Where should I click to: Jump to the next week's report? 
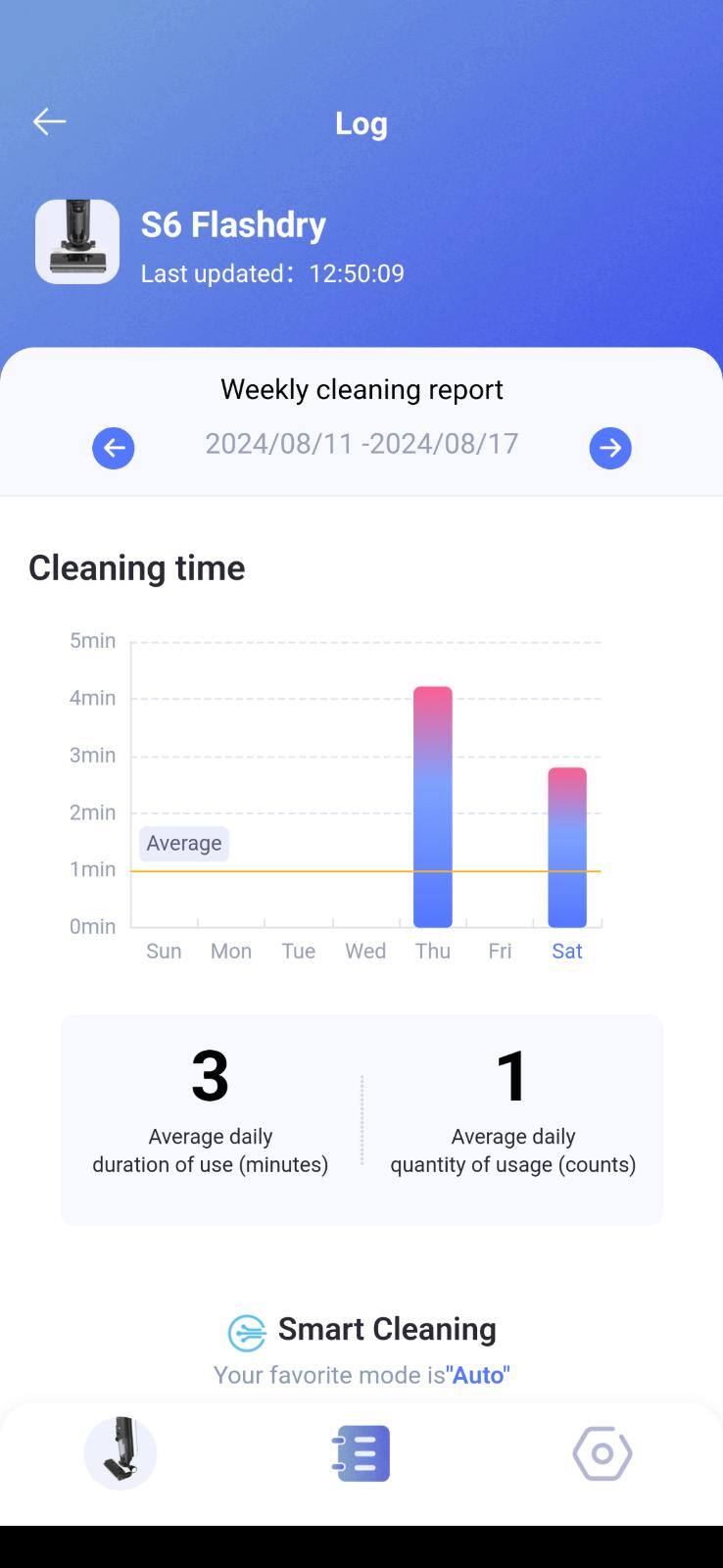pos(609,448)
